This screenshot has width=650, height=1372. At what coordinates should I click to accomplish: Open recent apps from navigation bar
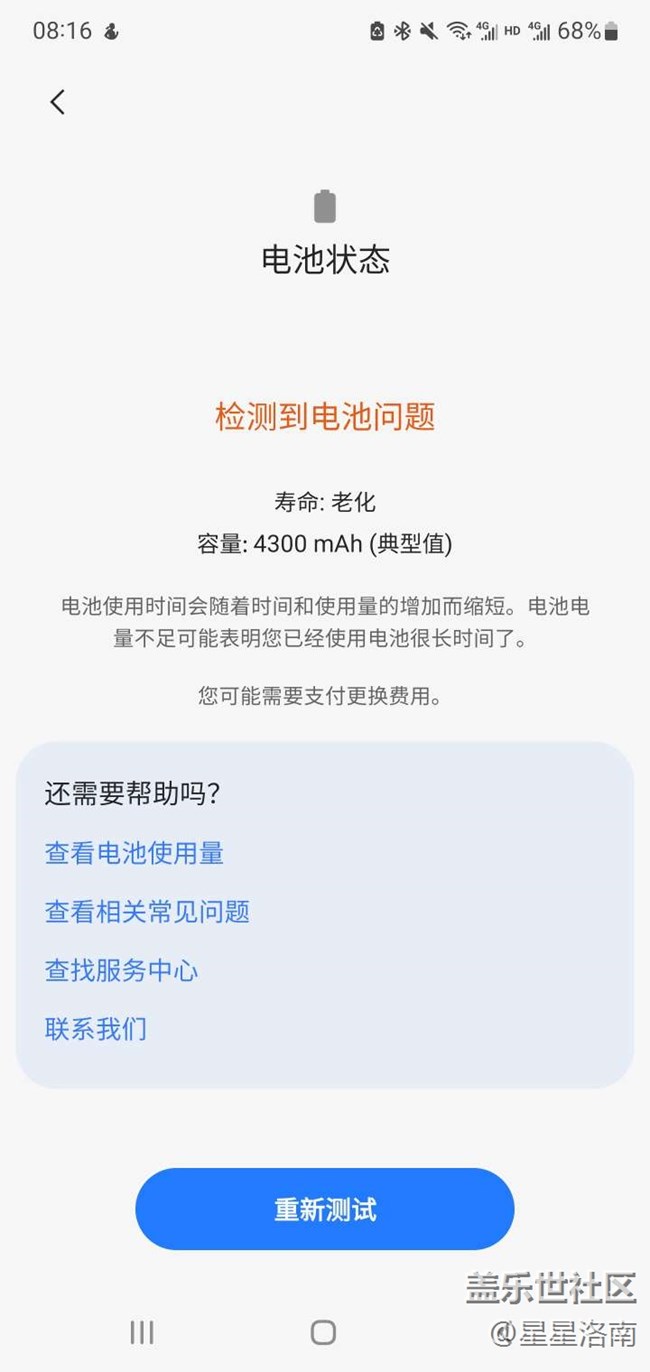[x=142, y=1331]
